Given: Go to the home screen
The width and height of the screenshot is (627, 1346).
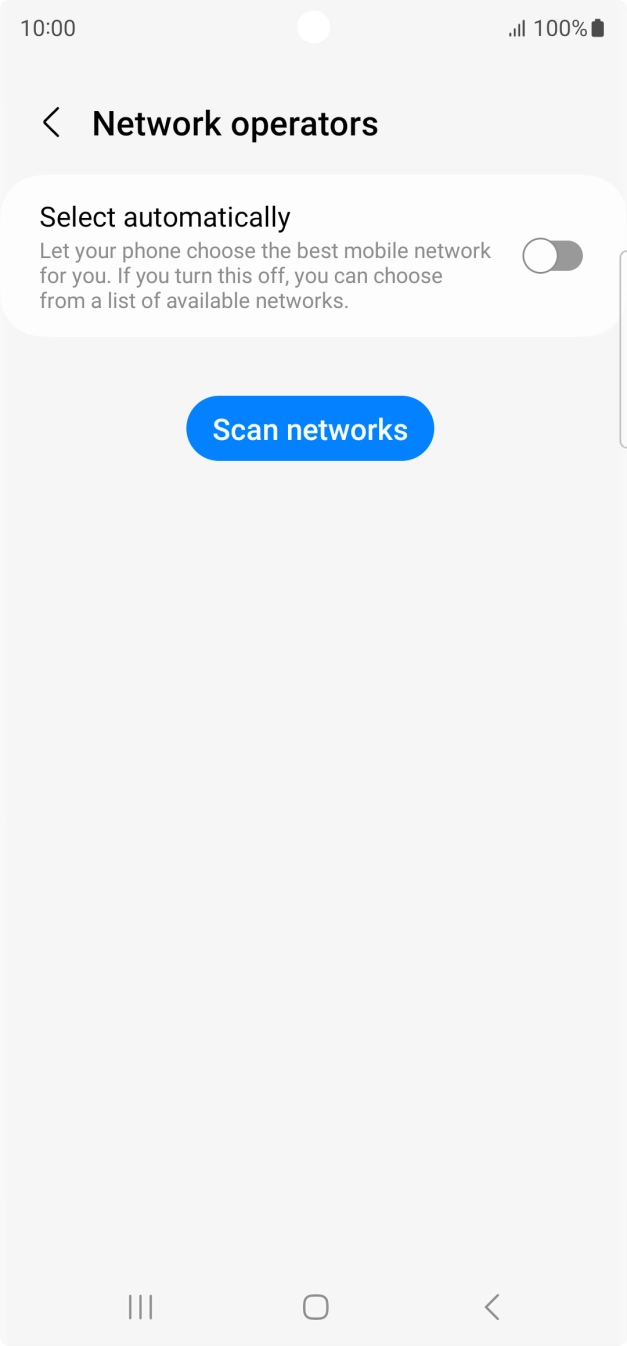Looking at the screenshot, I should 315,1306.
